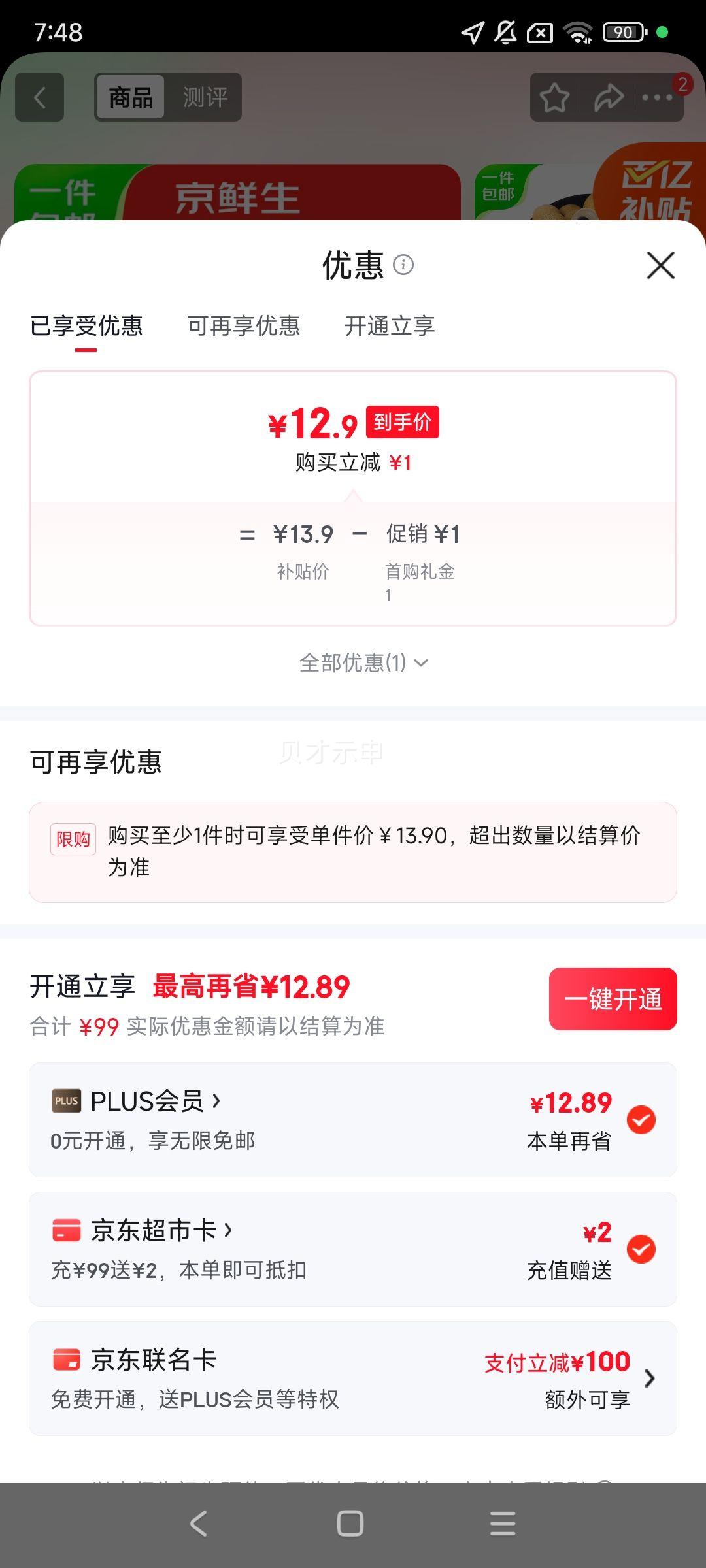
Task: Deselect the PLUS会员 checkmark
Action: pyautogui.click(x=643, y=1119)
